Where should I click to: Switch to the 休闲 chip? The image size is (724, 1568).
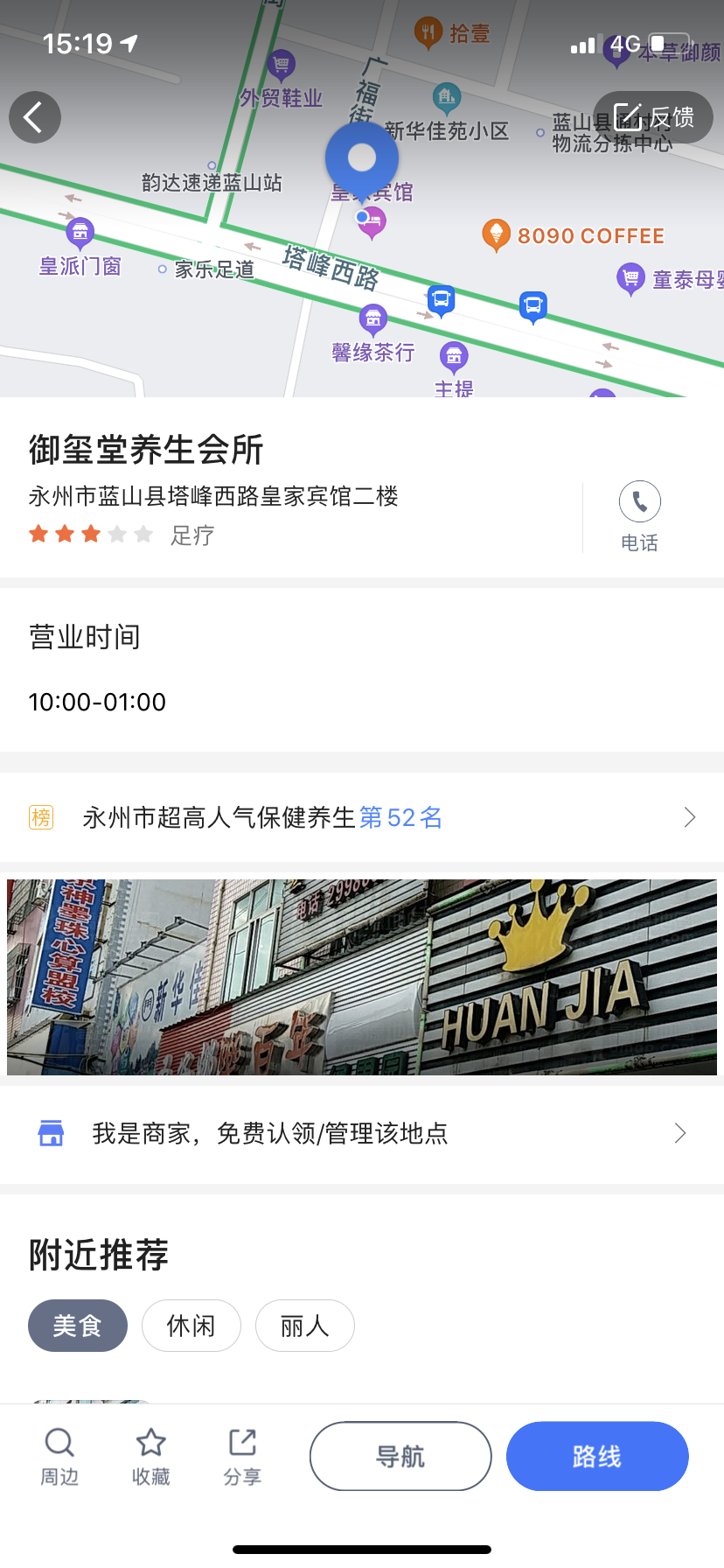191,1326
